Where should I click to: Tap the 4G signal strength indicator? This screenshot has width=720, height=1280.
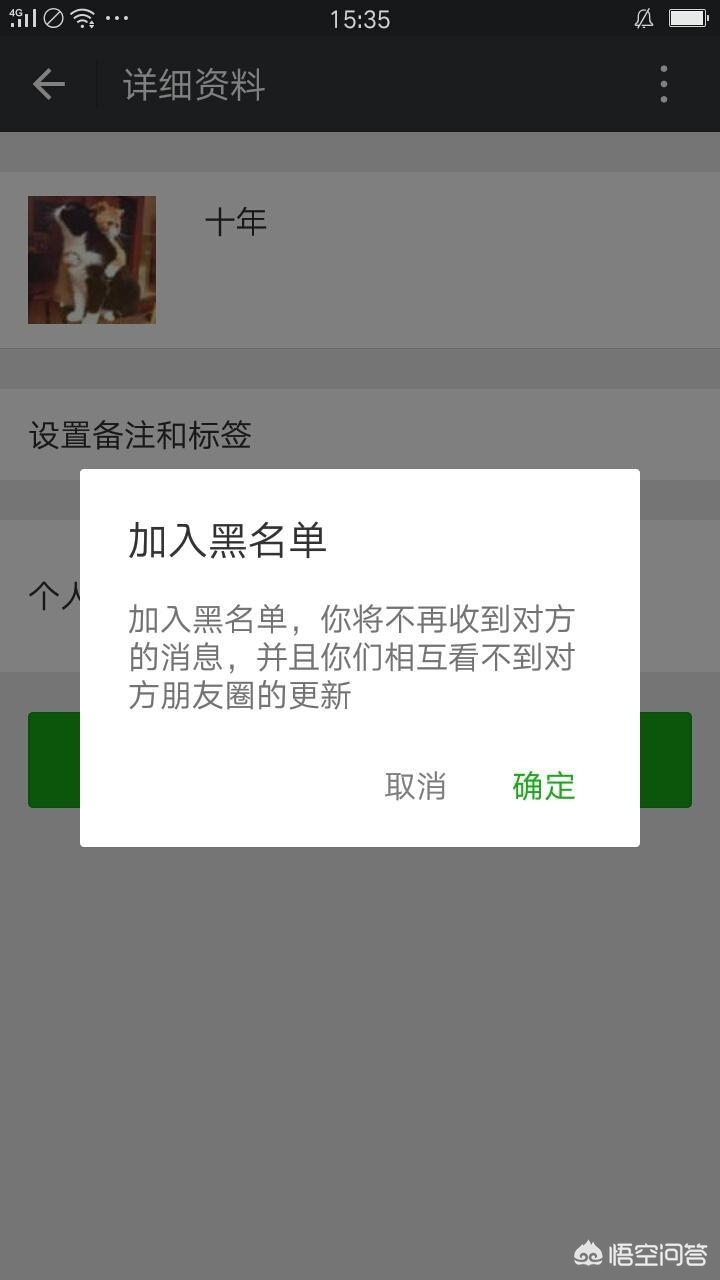pyautogui.click(x=22, y=17)
